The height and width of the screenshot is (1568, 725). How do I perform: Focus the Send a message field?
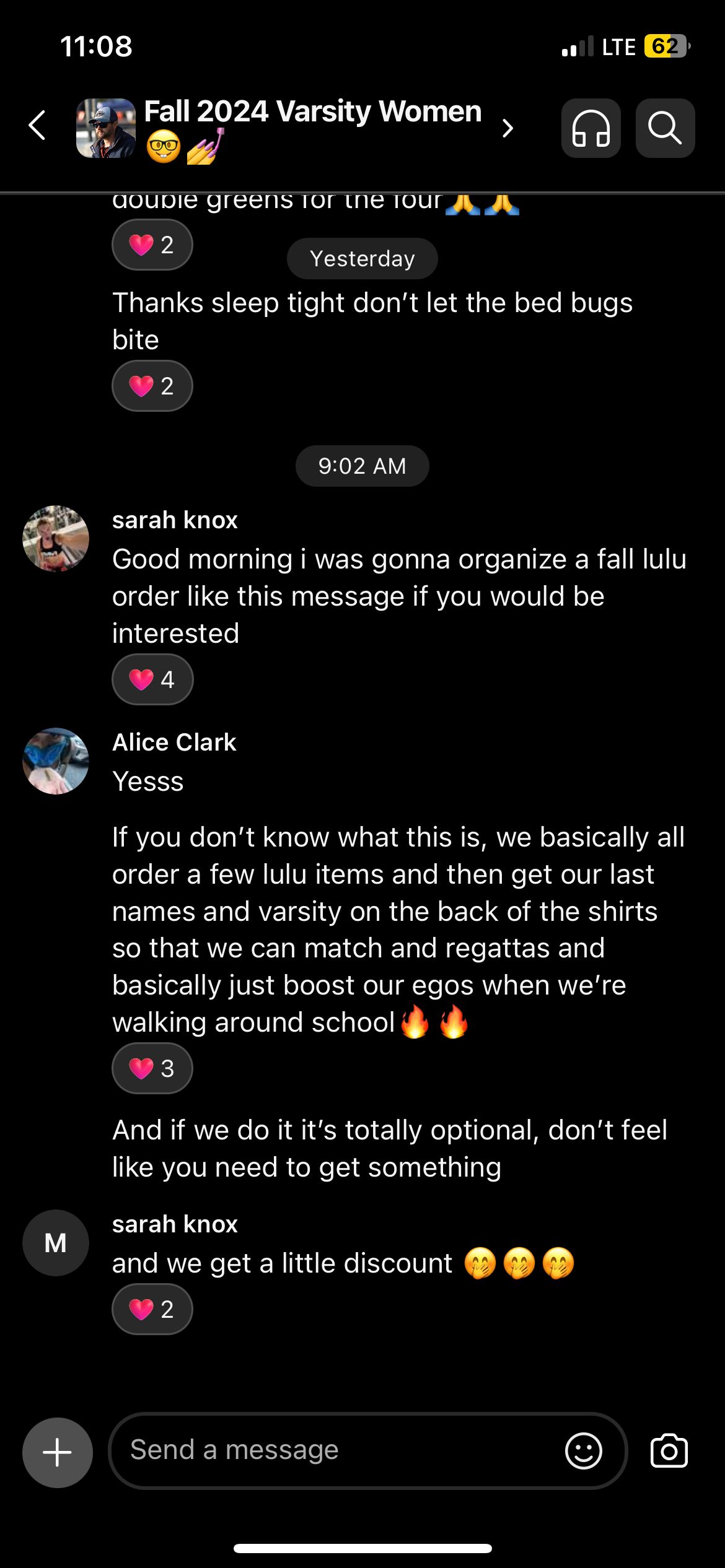tap(335, 1450)
